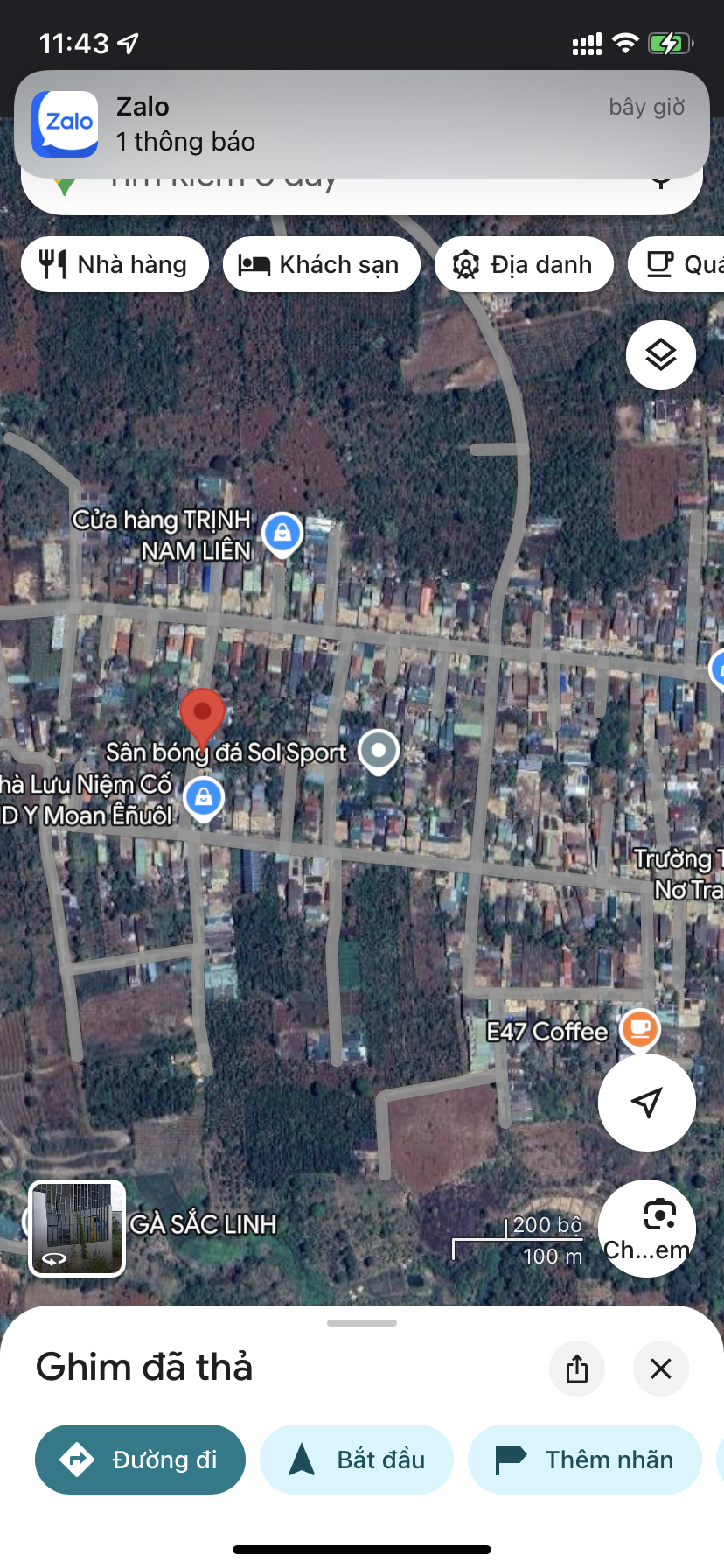Center the map on my location
This screenshot has height=1568, width=724.
click(646, 1102)
